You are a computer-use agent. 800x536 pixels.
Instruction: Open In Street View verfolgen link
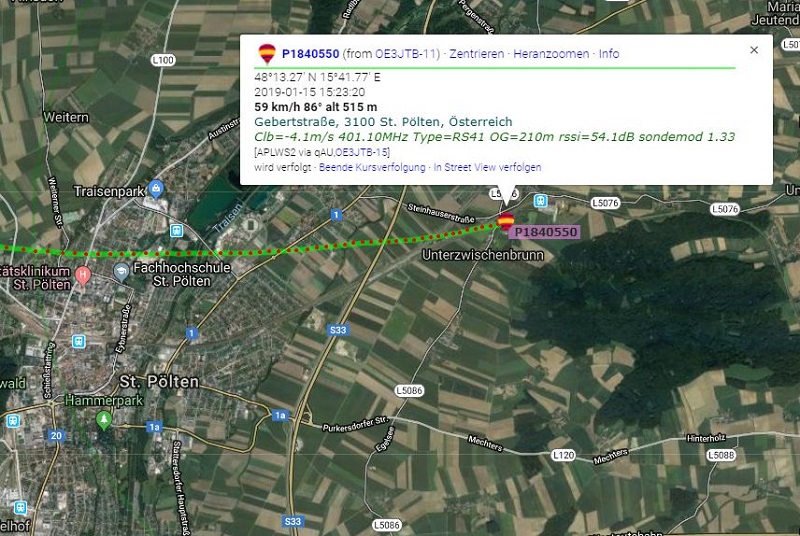click(x=487, y=167)
